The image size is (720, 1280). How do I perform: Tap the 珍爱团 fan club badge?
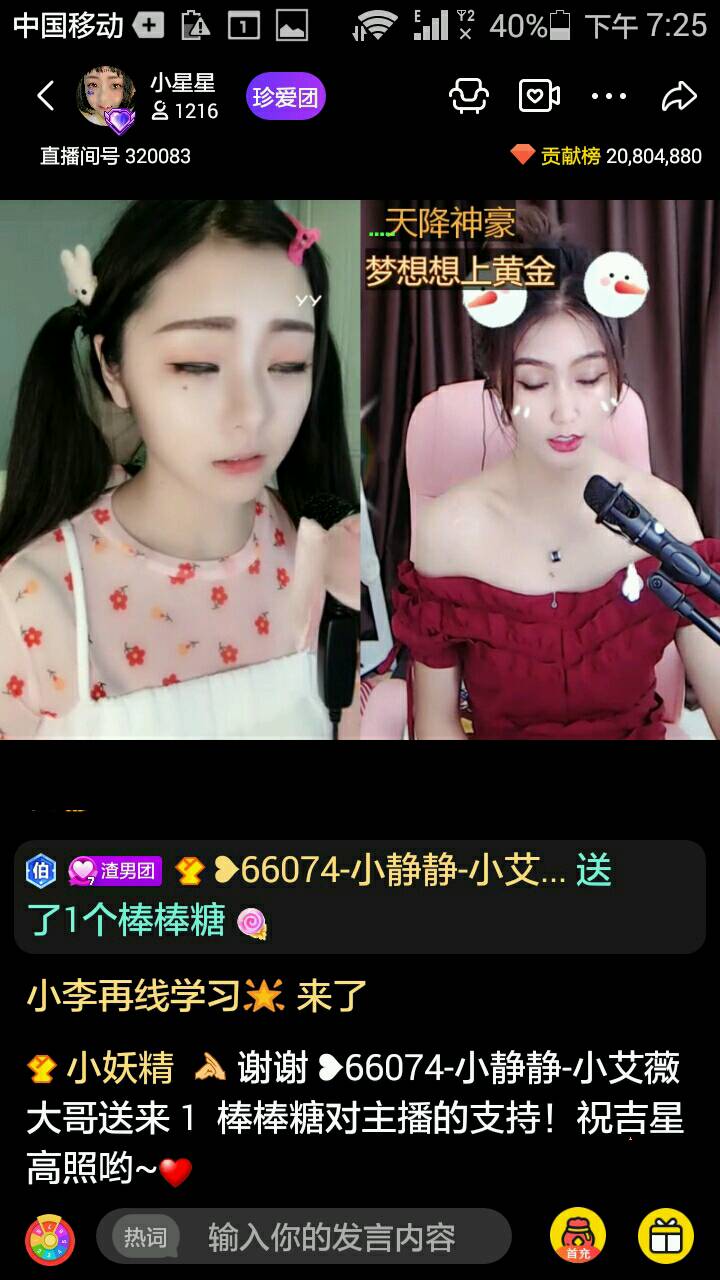point(287,97)
